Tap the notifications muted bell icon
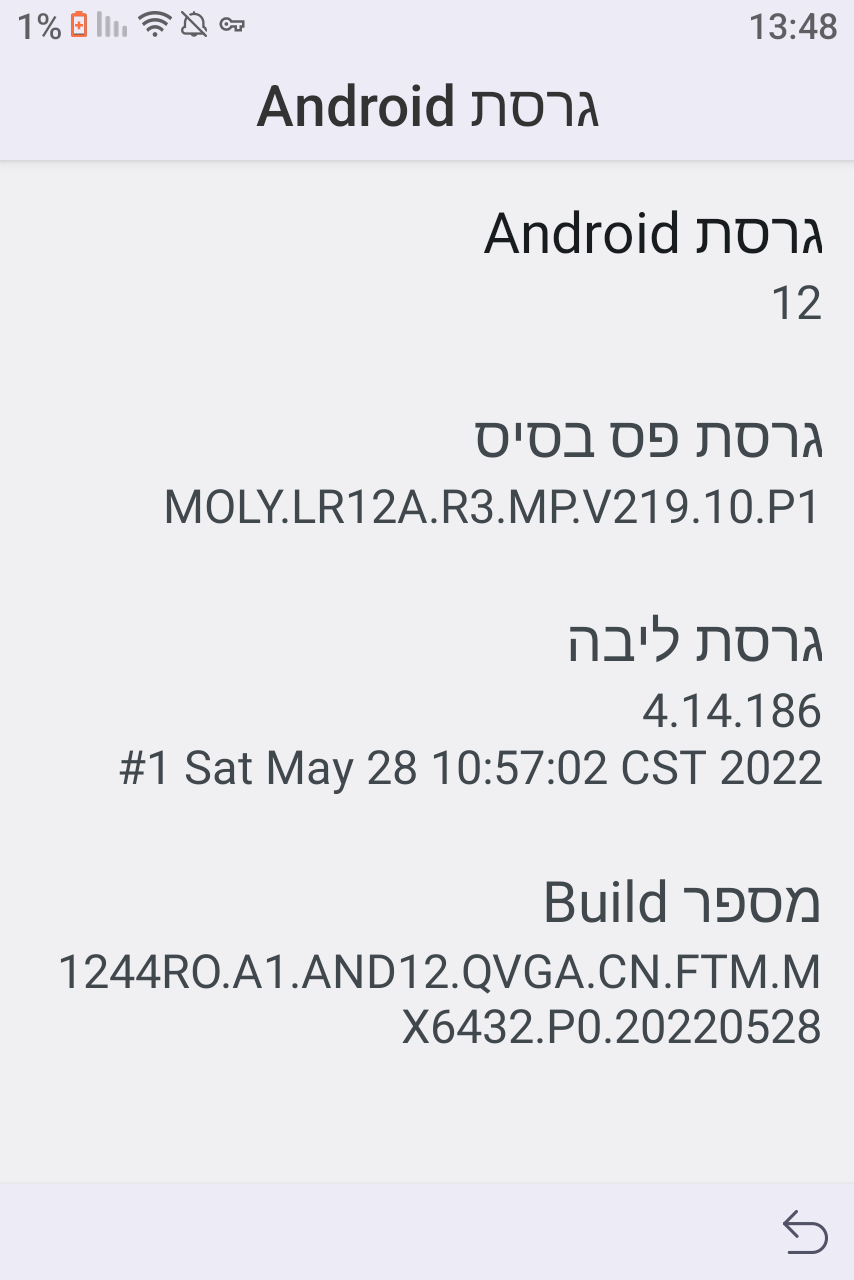This screenshot has height=1280, width=854. 193,27
